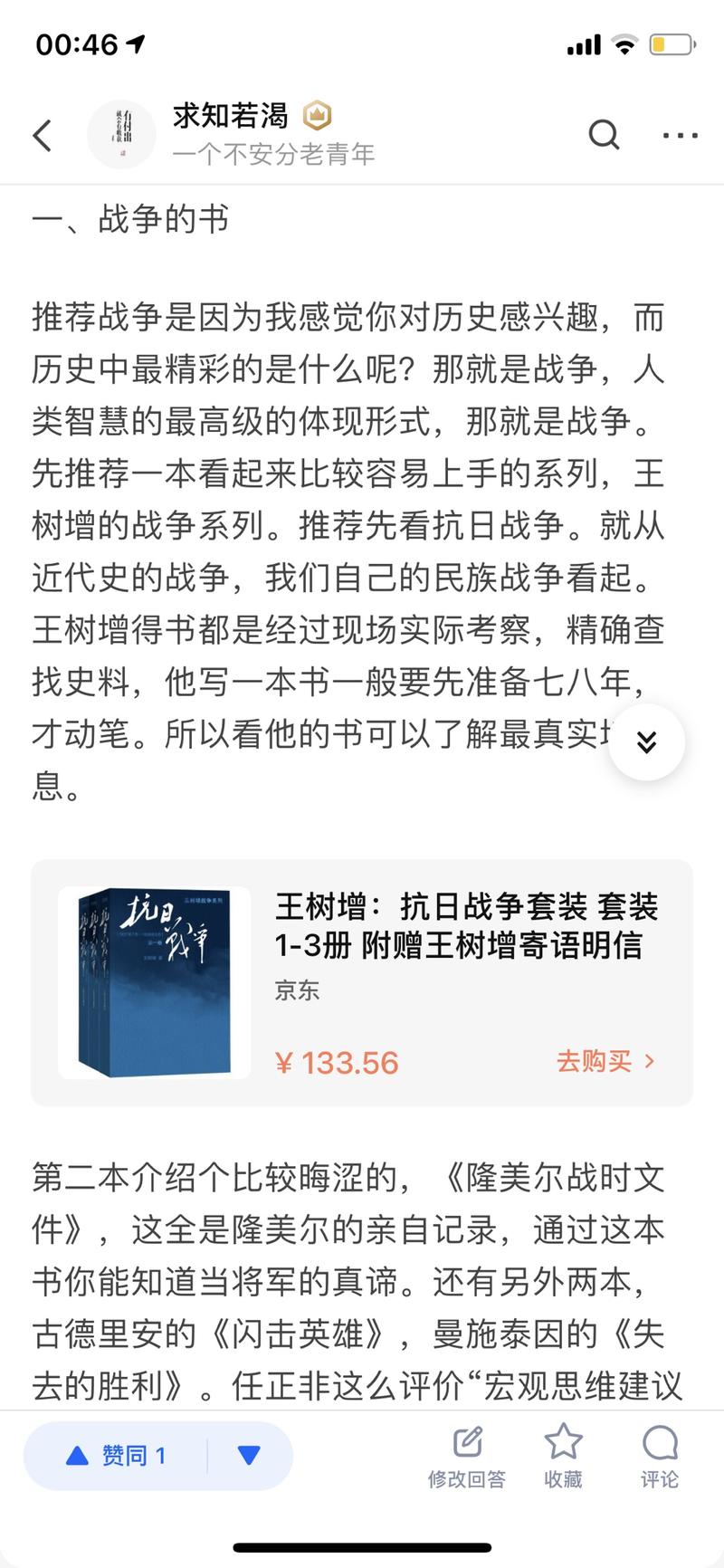Tap the crown badge next to 求知若渴
This screenshot has width=724, height=1568.
coord(316,116)
